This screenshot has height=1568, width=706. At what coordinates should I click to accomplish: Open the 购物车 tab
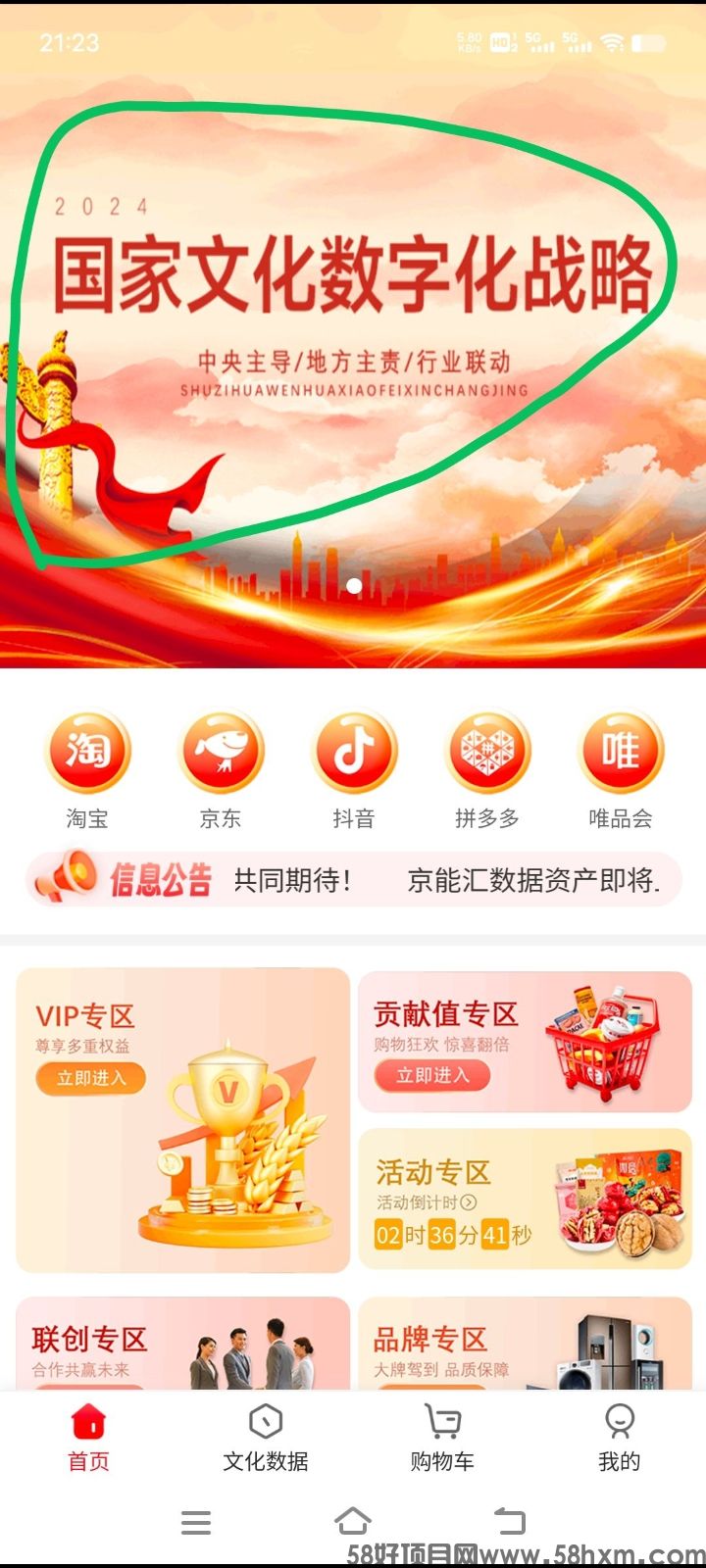(442, 1437)
